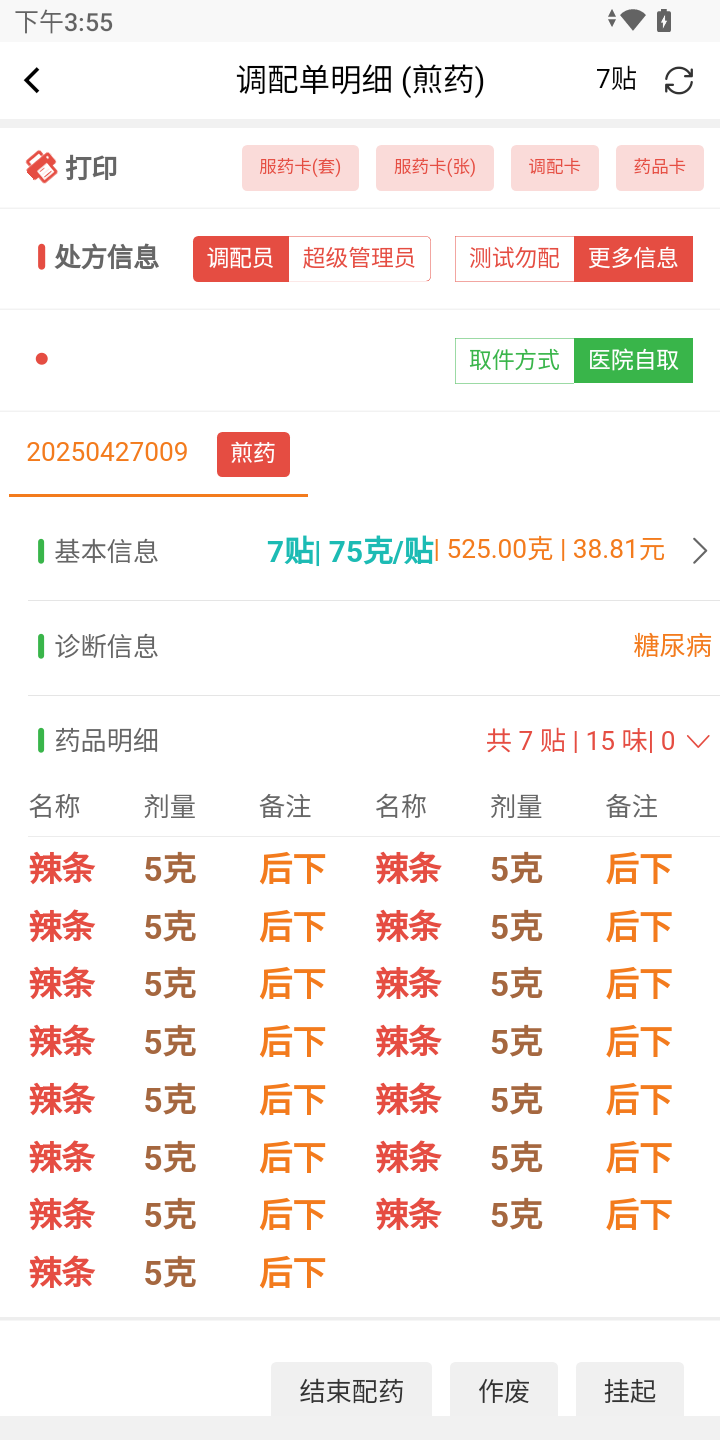Print 服药卡(张)
This screenshot has width=720, height=1440.
(x=435, y=168)
